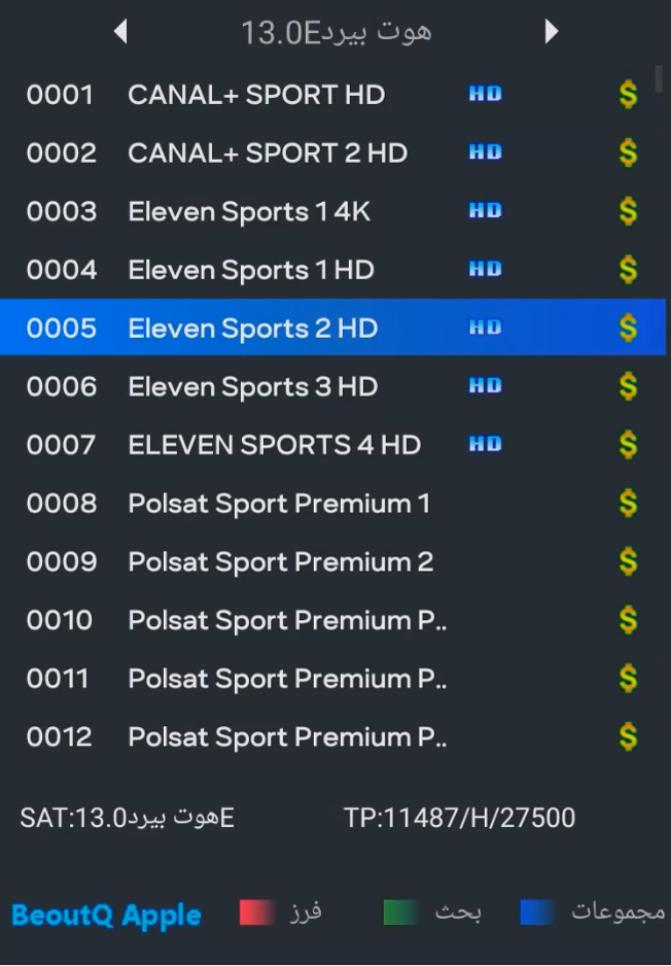671x966 pixels.
Task: Select channel CANAL+ SPORT 2 HD
Action: [267, 153]
